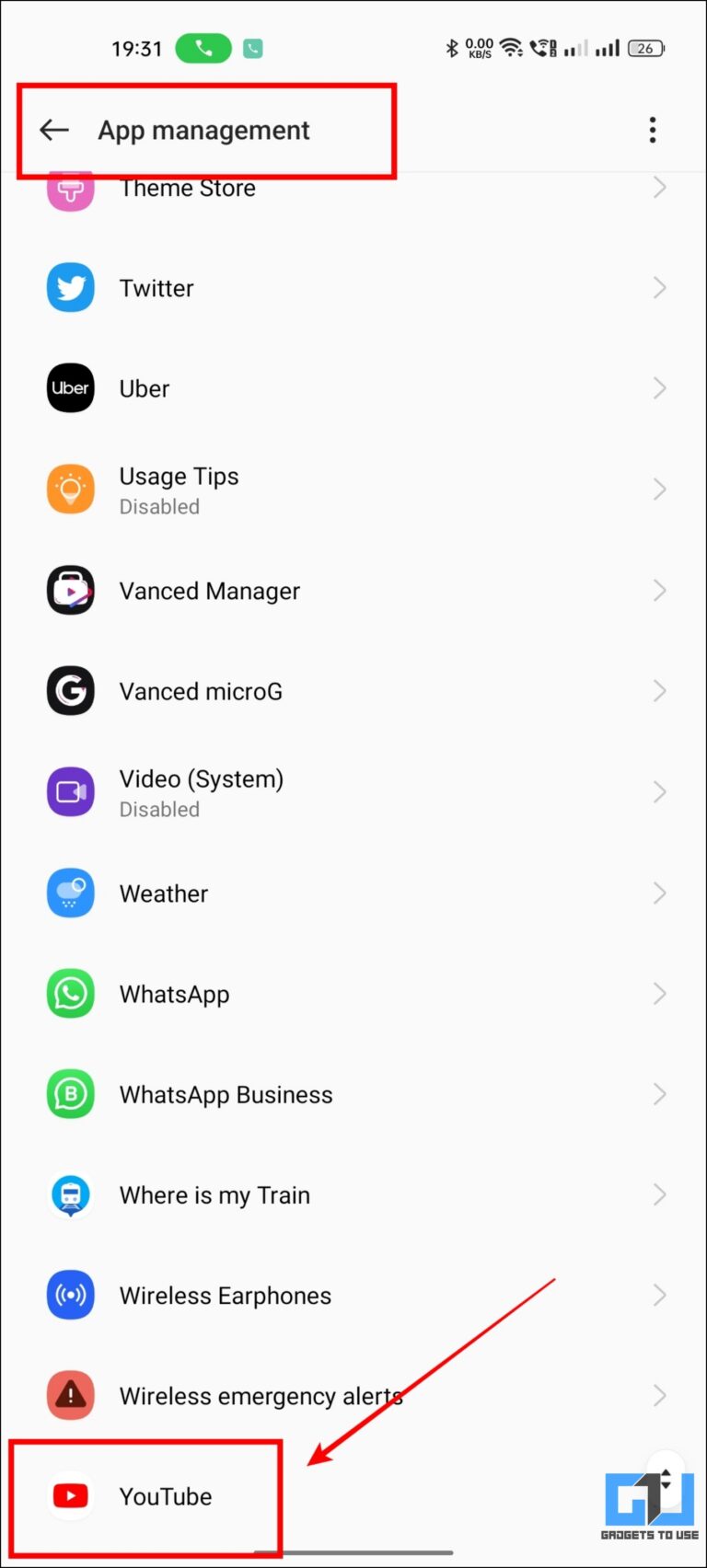Tap the Wireless Earphones list entry
This screenshot has height=1568, width=707.
coord(225,1295)
